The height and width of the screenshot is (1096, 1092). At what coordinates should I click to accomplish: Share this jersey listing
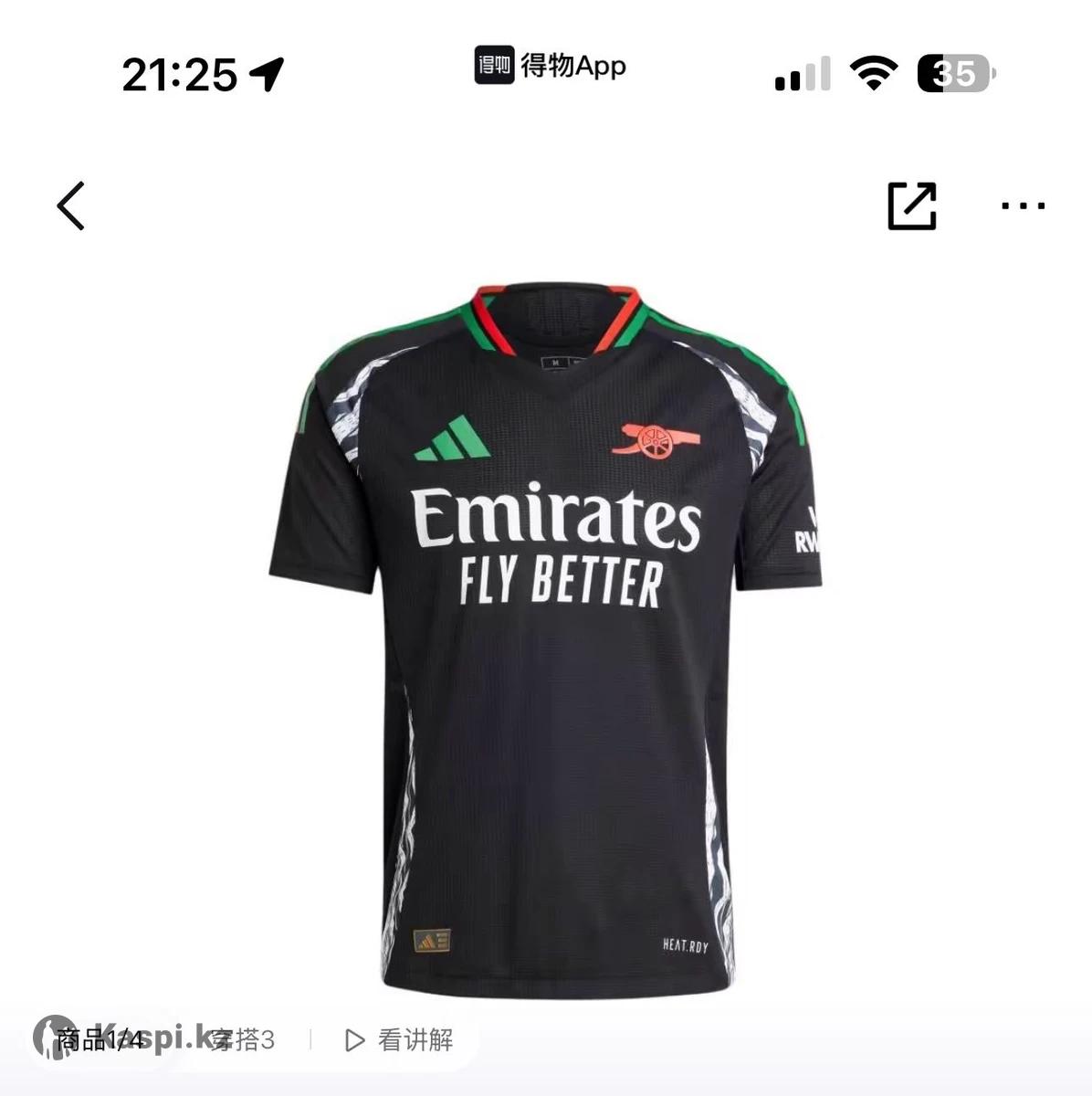pyautogui.click(x=911, y=205)
